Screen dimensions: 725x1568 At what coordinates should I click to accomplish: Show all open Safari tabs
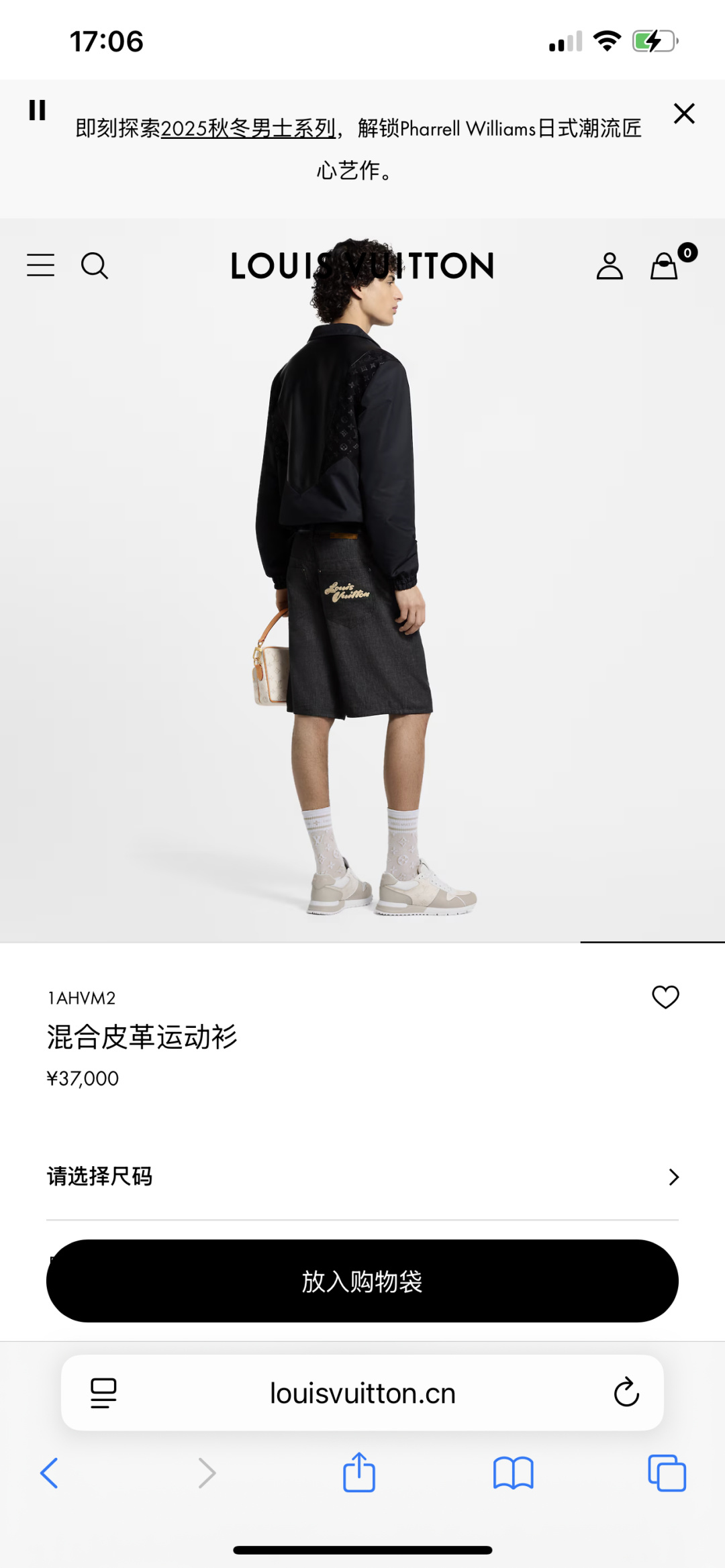point(667,1473)
